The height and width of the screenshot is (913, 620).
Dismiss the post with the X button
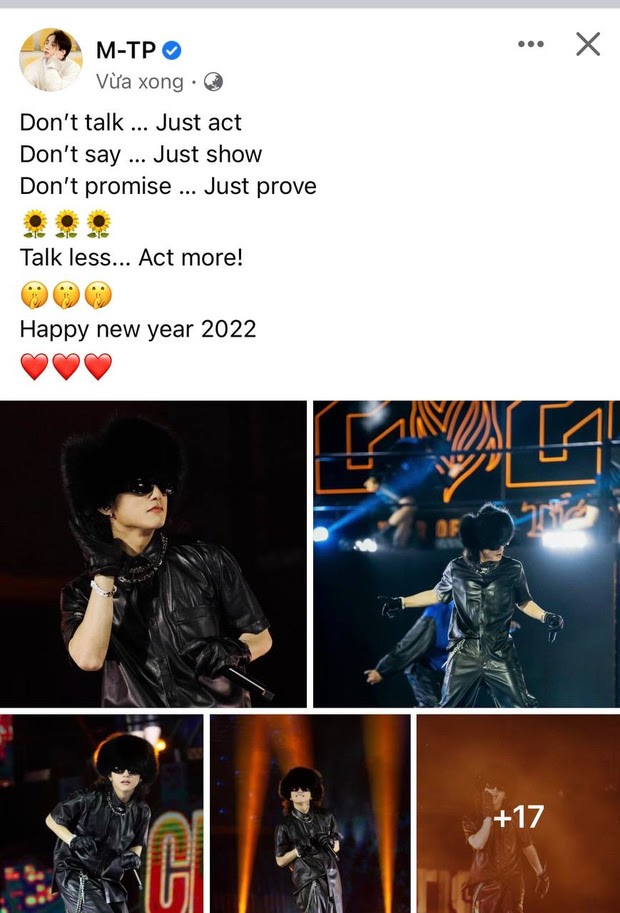click(x=588, y=44)
